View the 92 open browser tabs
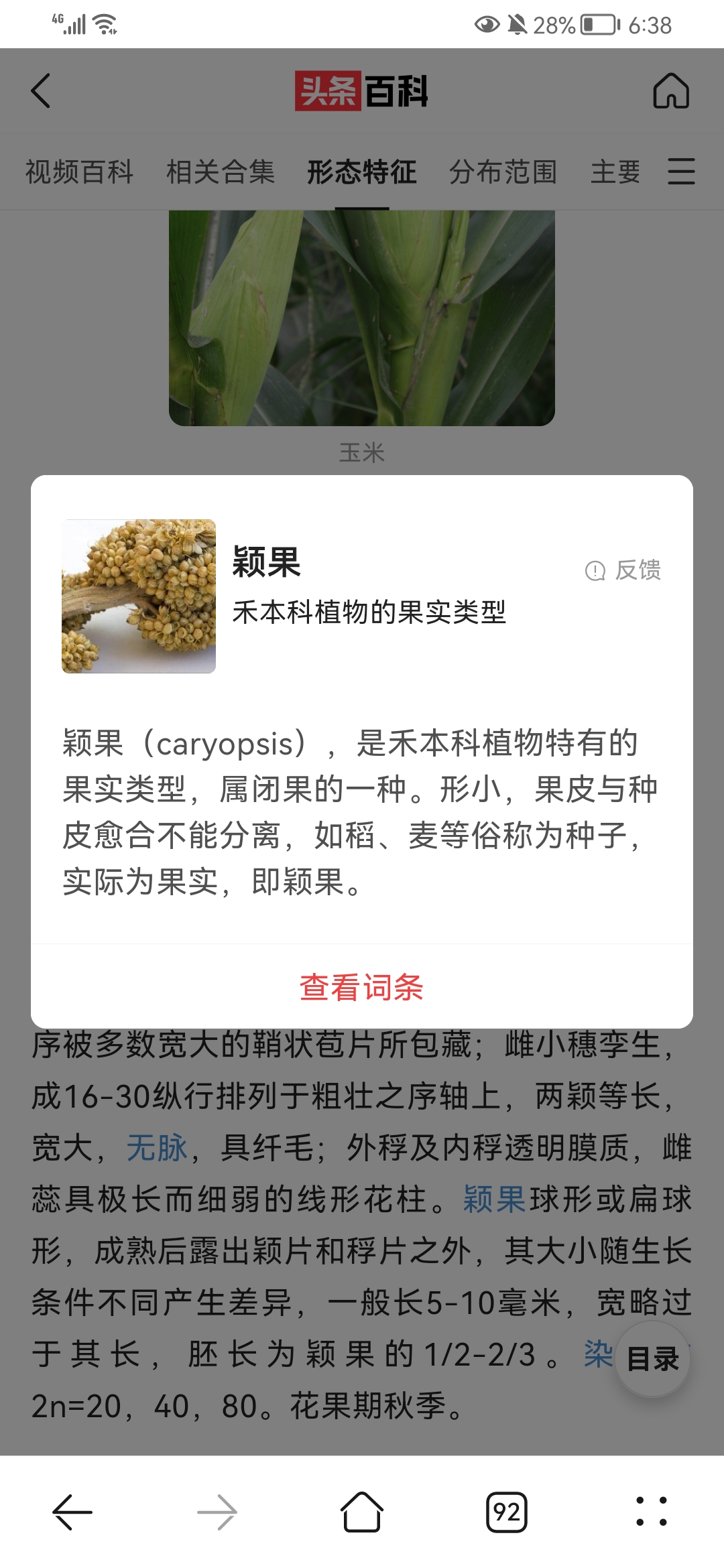The image size is (724, 1568). [x=506, y=1512]
